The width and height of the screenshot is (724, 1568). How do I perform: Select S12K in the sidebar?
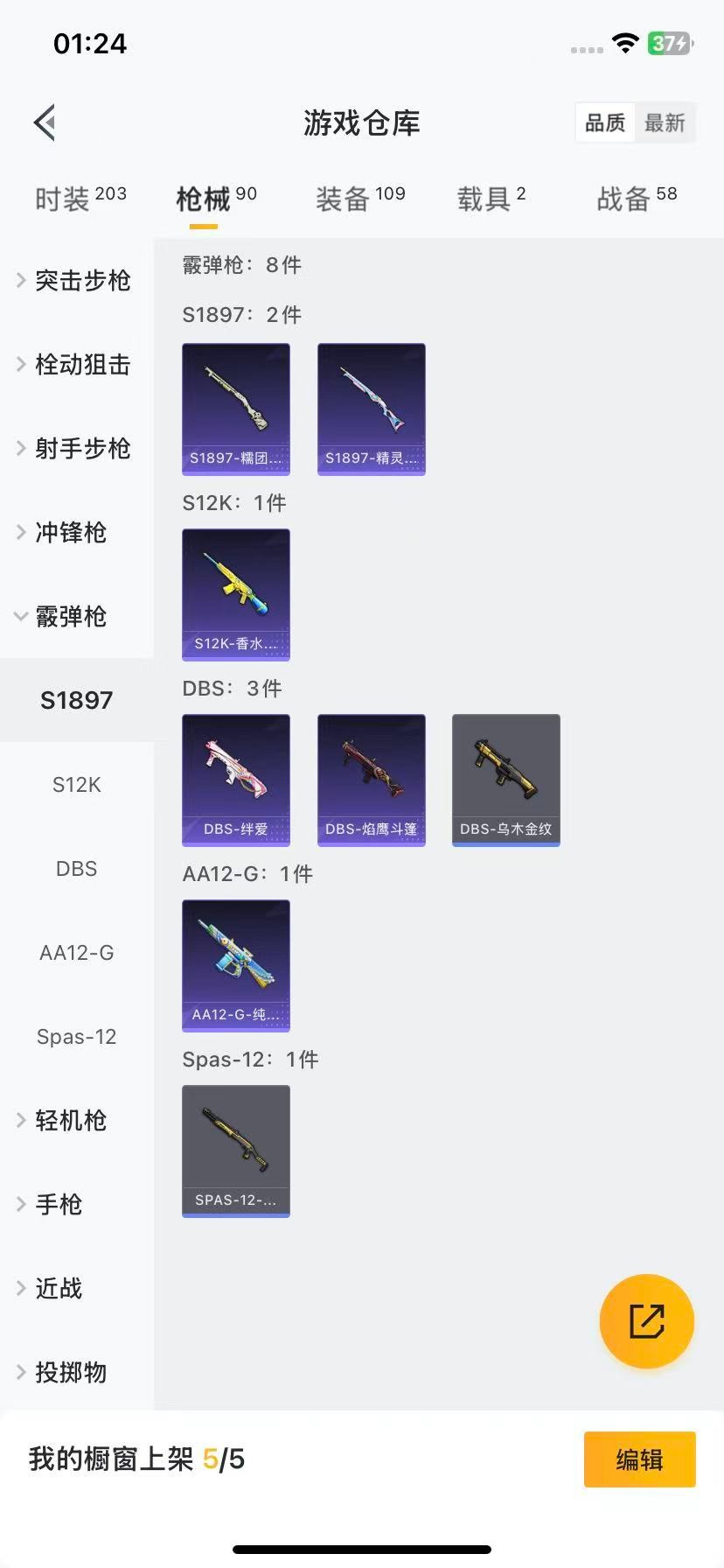[77, 784]
